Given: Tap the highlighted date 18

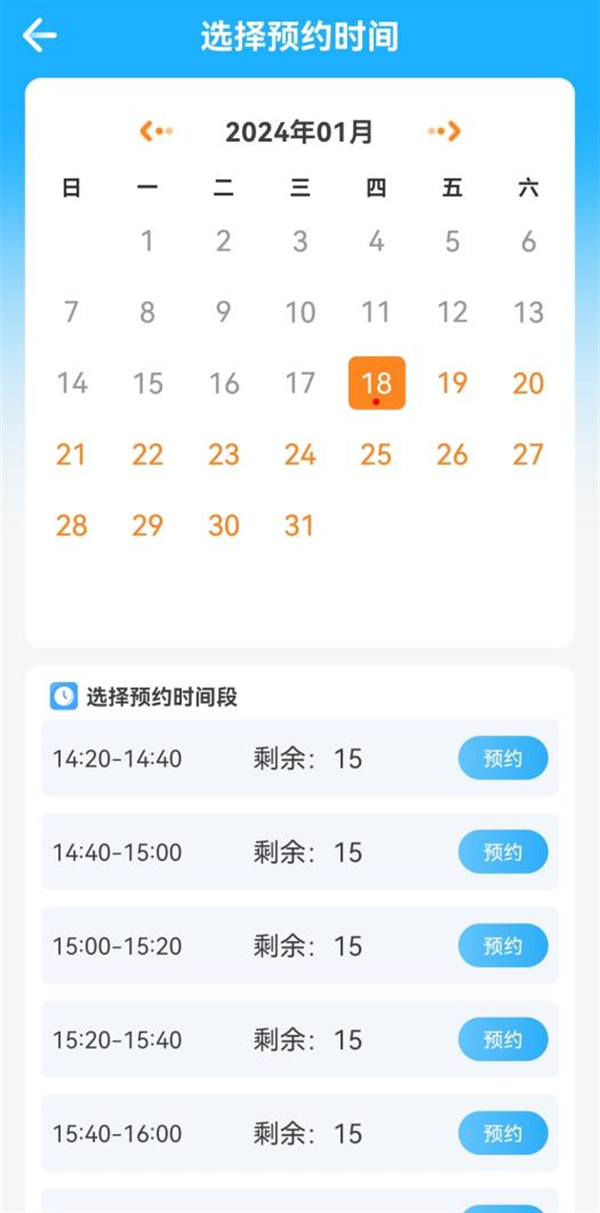Looking at the screenshot, I should click(376, 383).
